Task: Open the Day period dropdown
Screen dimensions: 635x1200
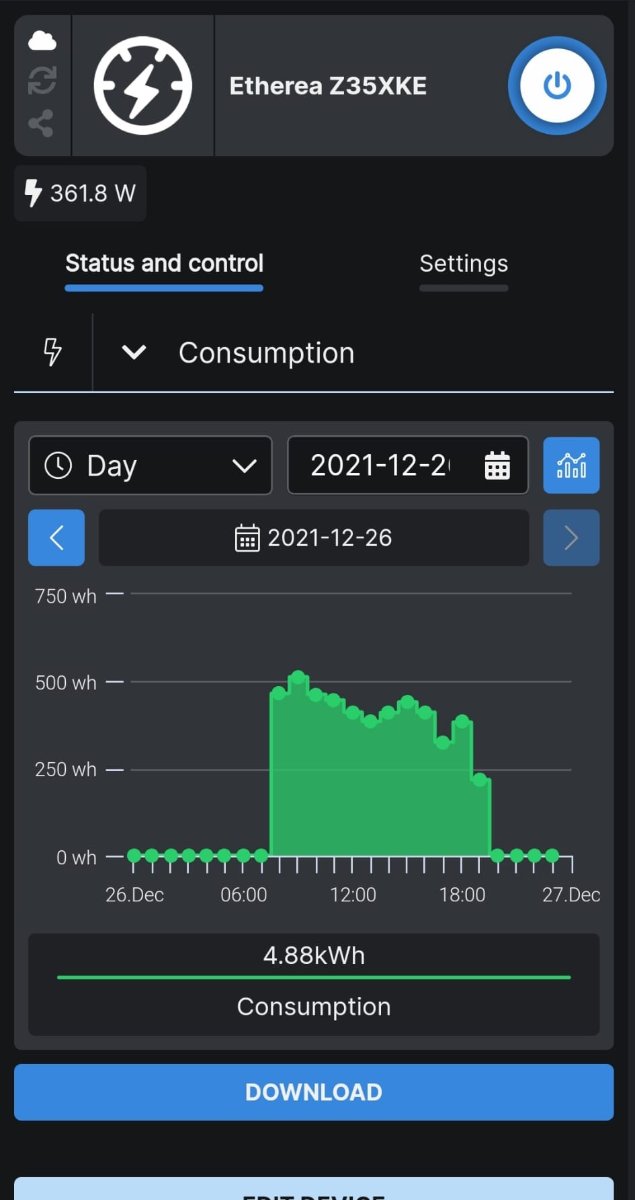Action: [150, 465]
